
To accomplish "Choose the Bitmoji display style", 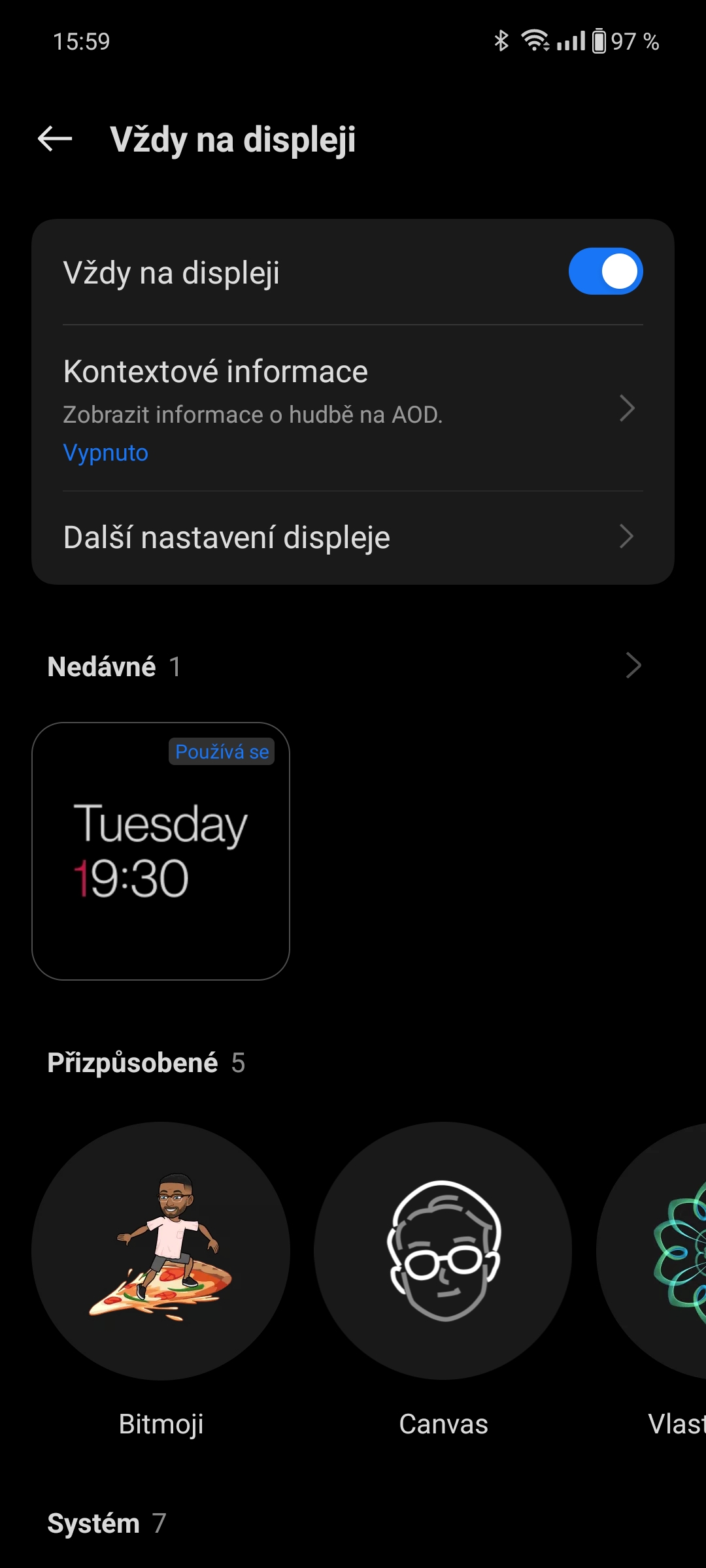I will 161,1251.
